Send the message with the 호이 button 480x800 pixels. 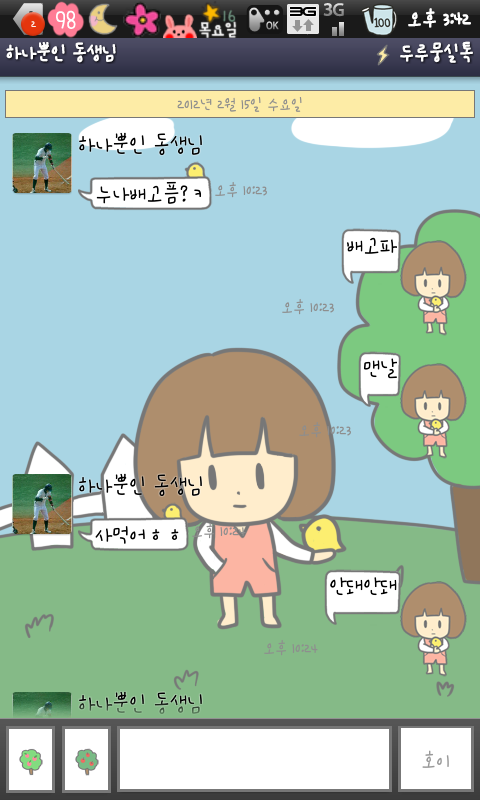pos(436,759)
